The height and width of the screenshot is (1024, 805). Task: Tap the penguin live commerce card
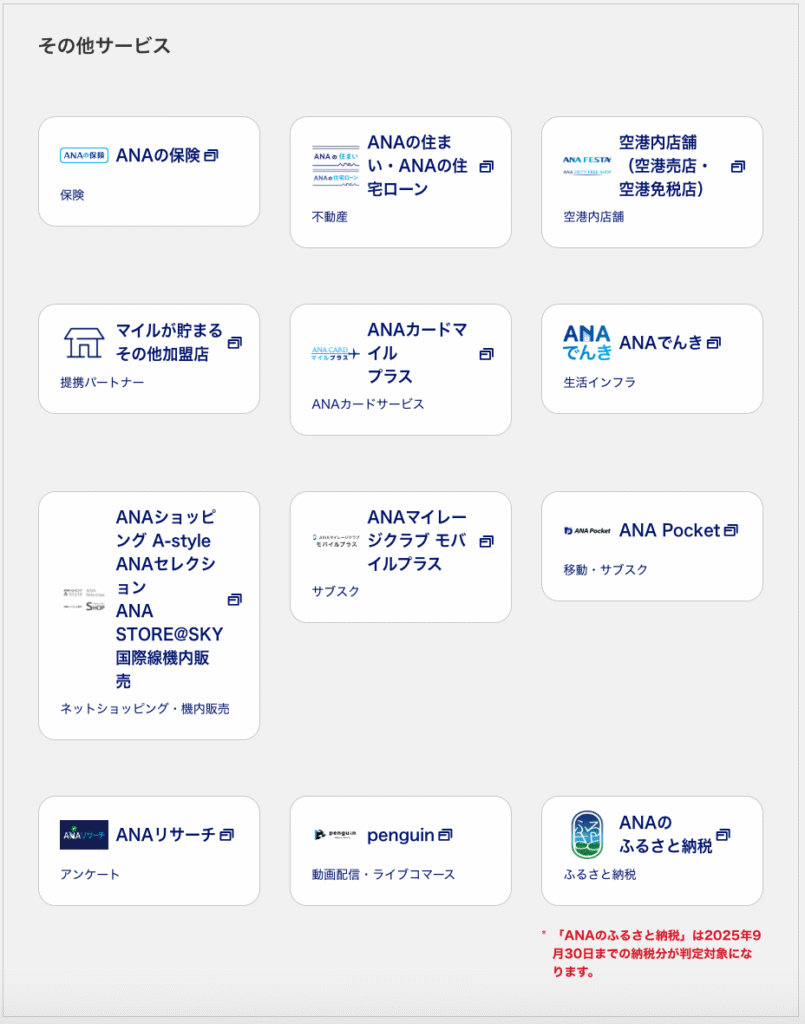pos(400,850)
